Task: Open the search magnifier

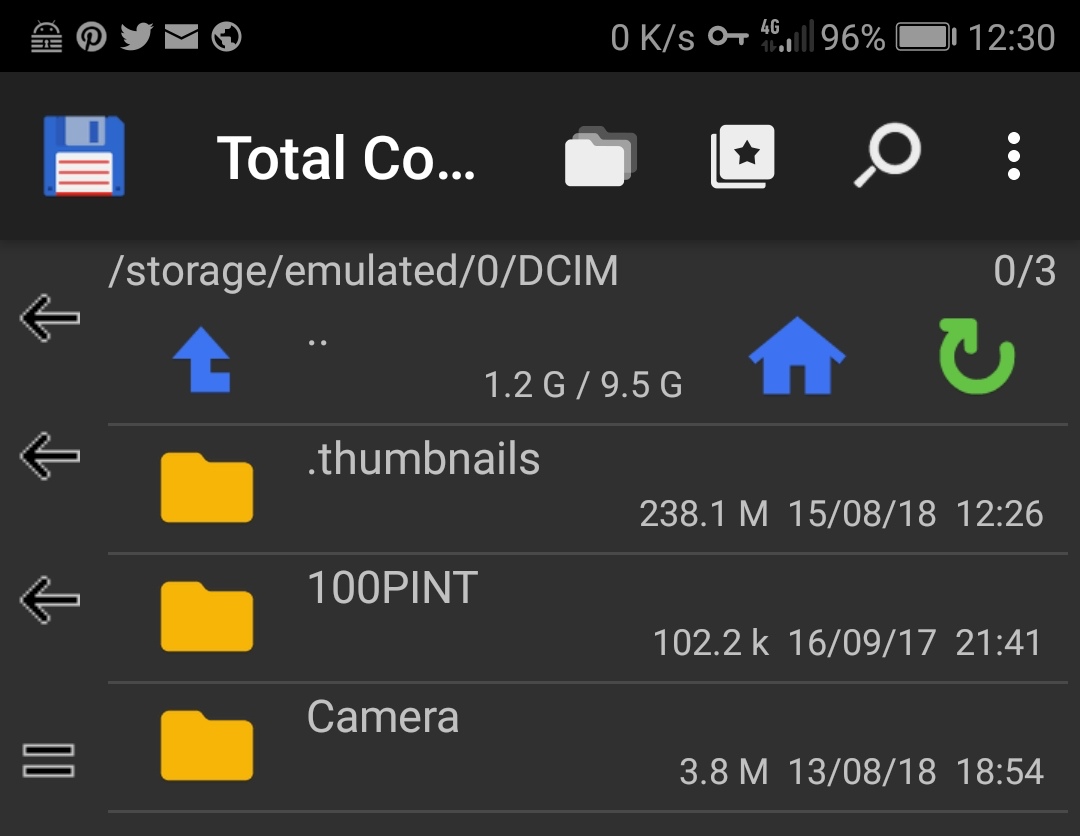Action: point(888,155)
